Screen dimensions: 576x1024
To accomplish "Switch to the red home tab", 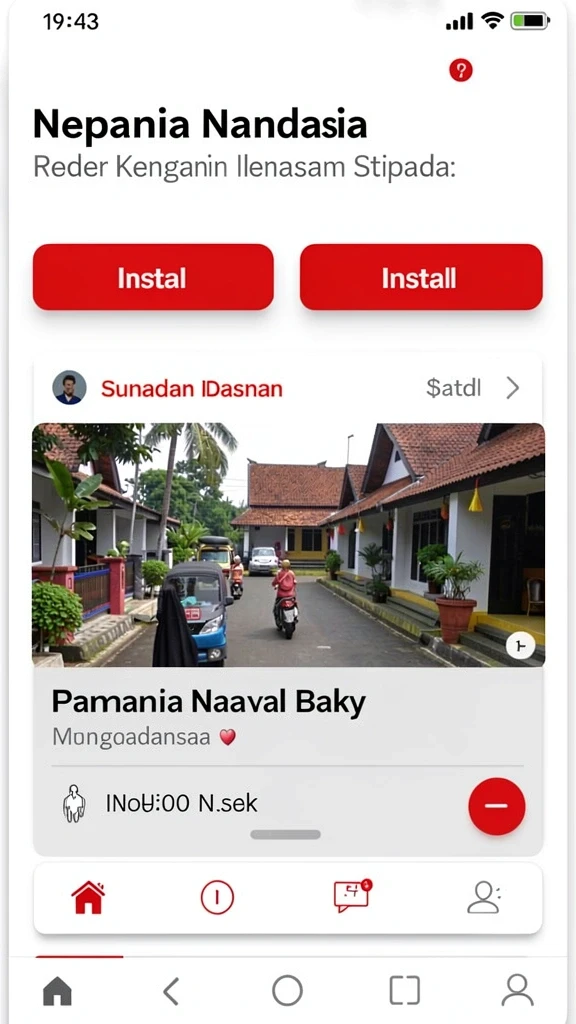I will pyautogui.click(x=88, y=897).
